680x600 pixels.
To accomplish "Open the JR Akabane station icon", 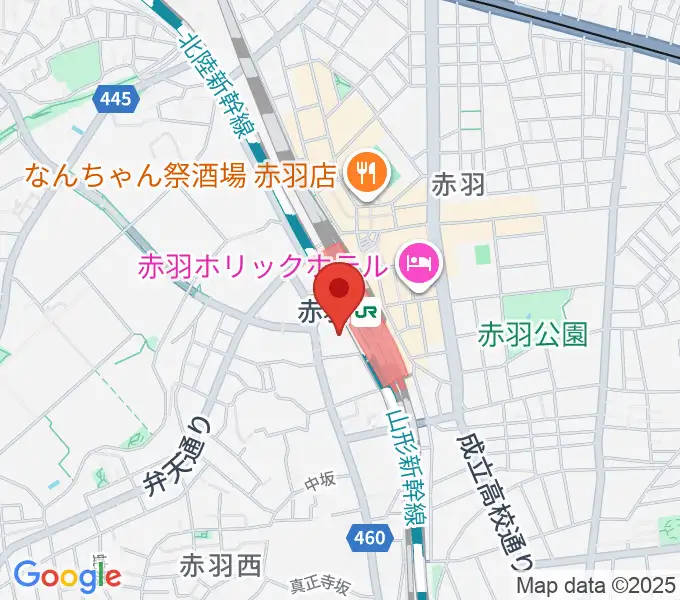I will [369, 312].
